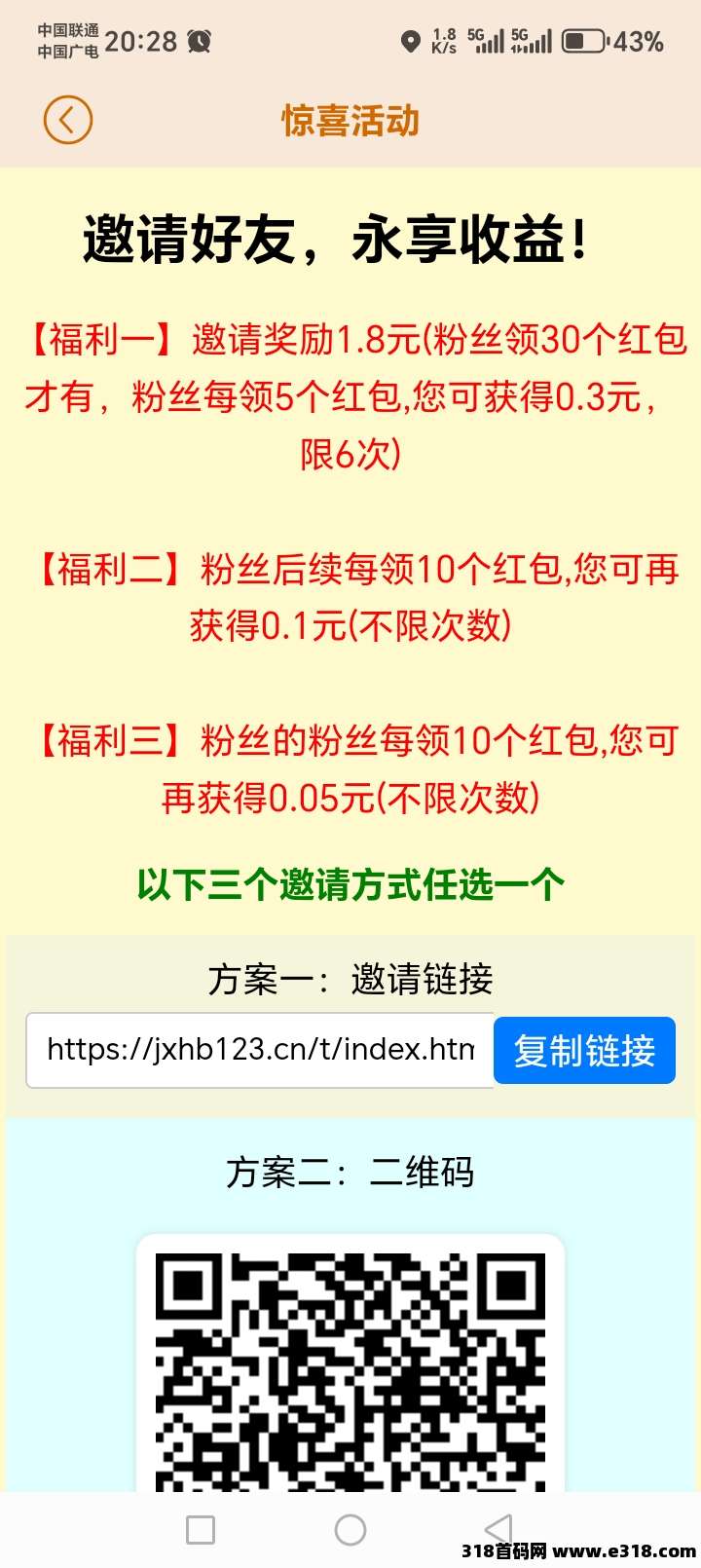Screen dimensions: 701x1568
Task: Open recent apps from navigation bar
Action: pyautogui.click(x=201, y=1529)
